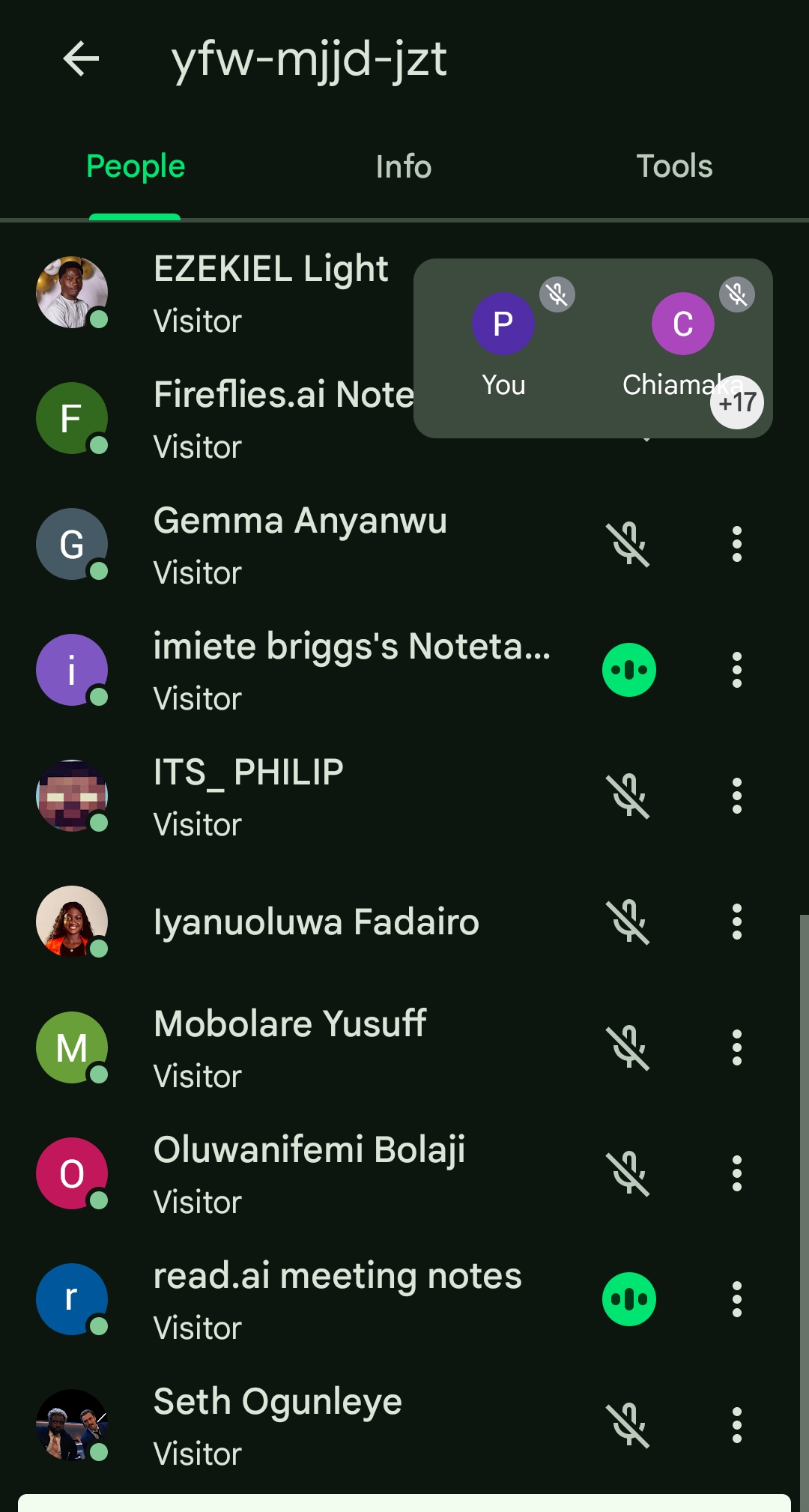Switch to the Tools tab

pyautogui.click(x=674, y=167)
